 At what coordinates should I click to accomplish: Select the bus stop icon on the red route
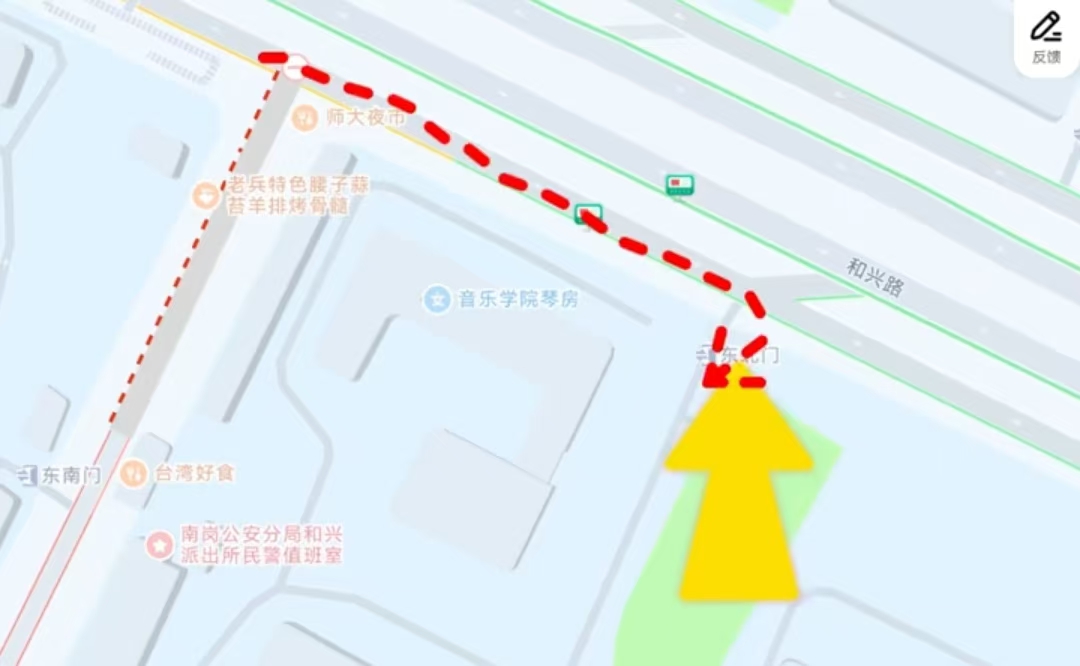[588, 213]
